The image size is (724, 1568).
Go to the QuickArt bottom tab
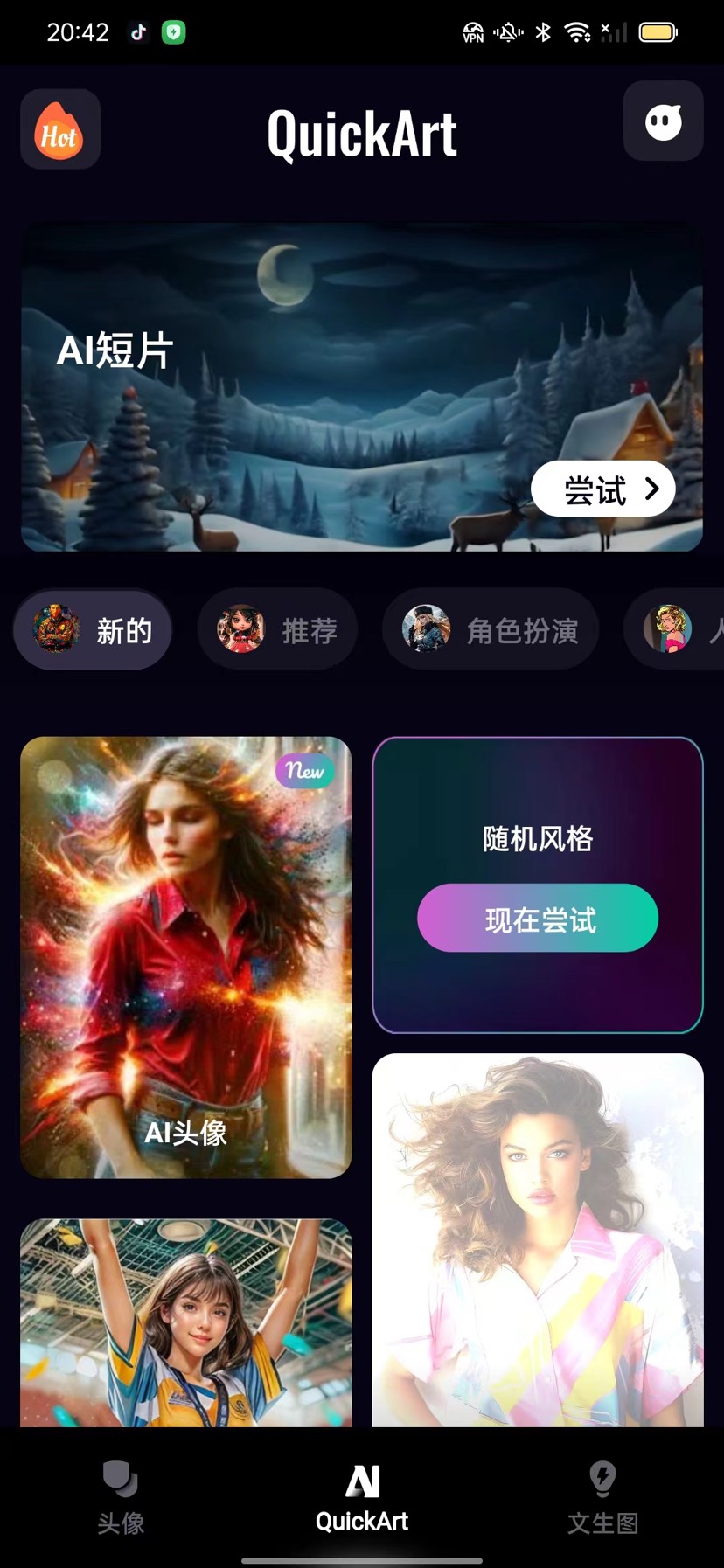point(362,1498)
